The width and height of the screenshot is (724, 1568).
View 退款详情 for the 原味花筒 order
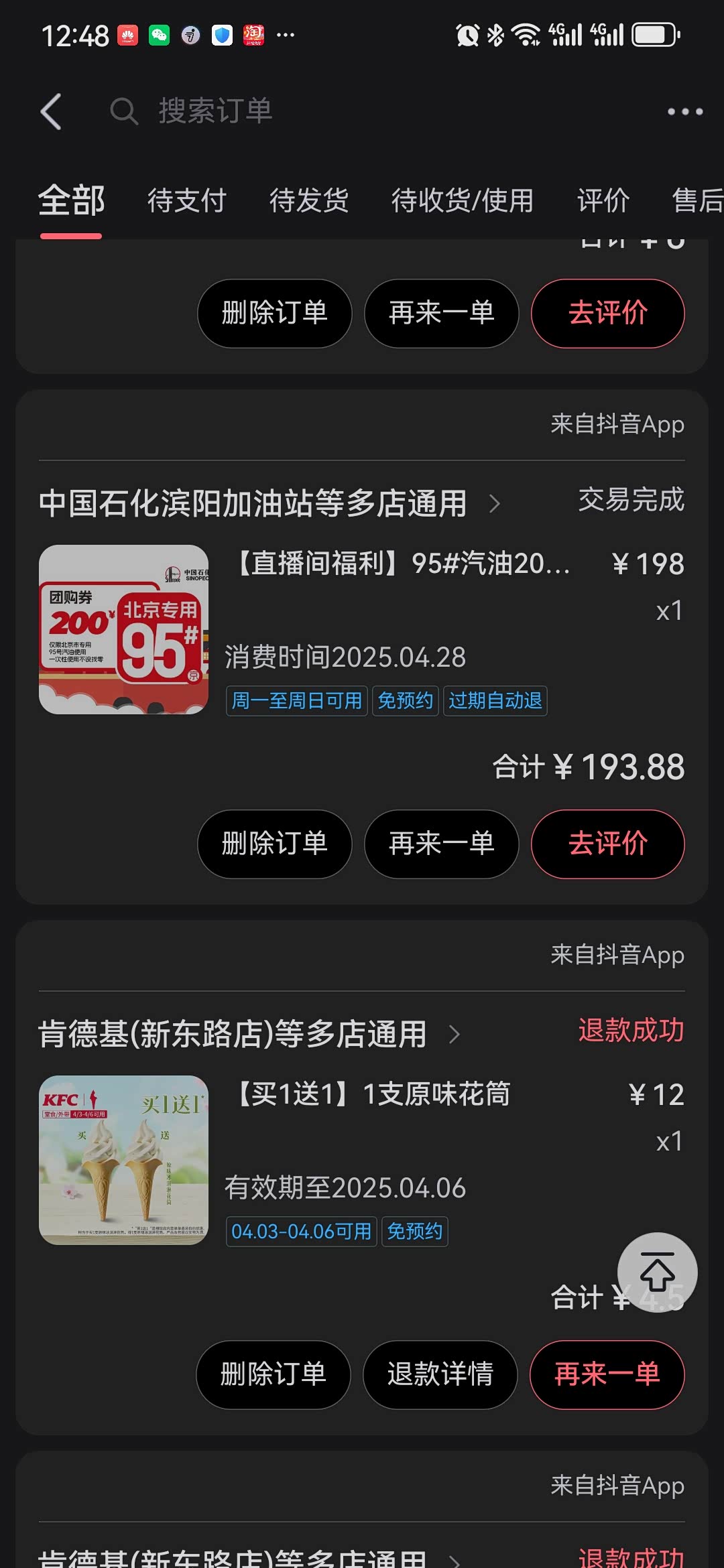(x=440, y=1374)
